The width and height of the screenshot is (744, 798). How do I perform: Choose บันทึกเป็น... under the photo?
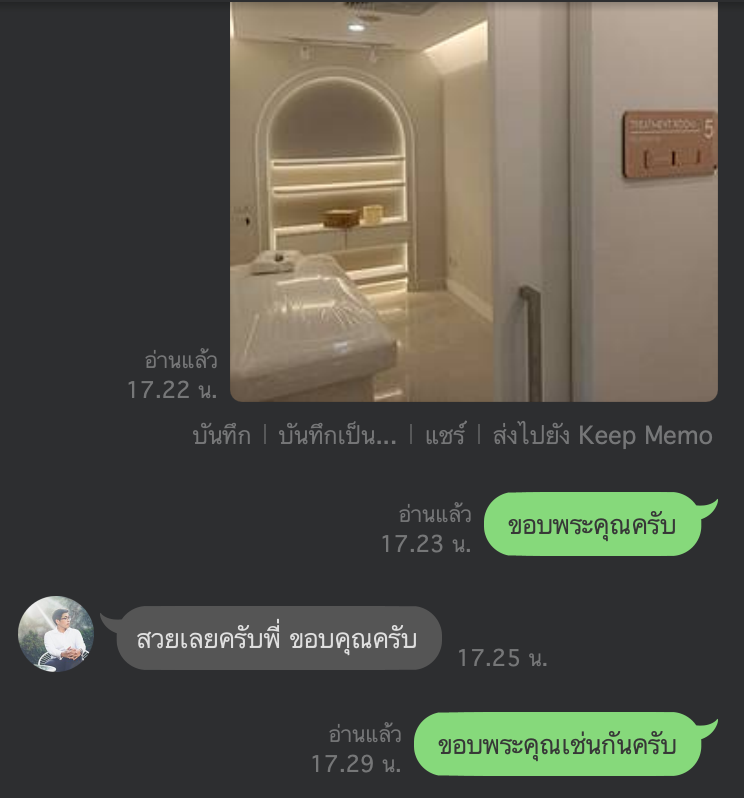click(337, 436)
